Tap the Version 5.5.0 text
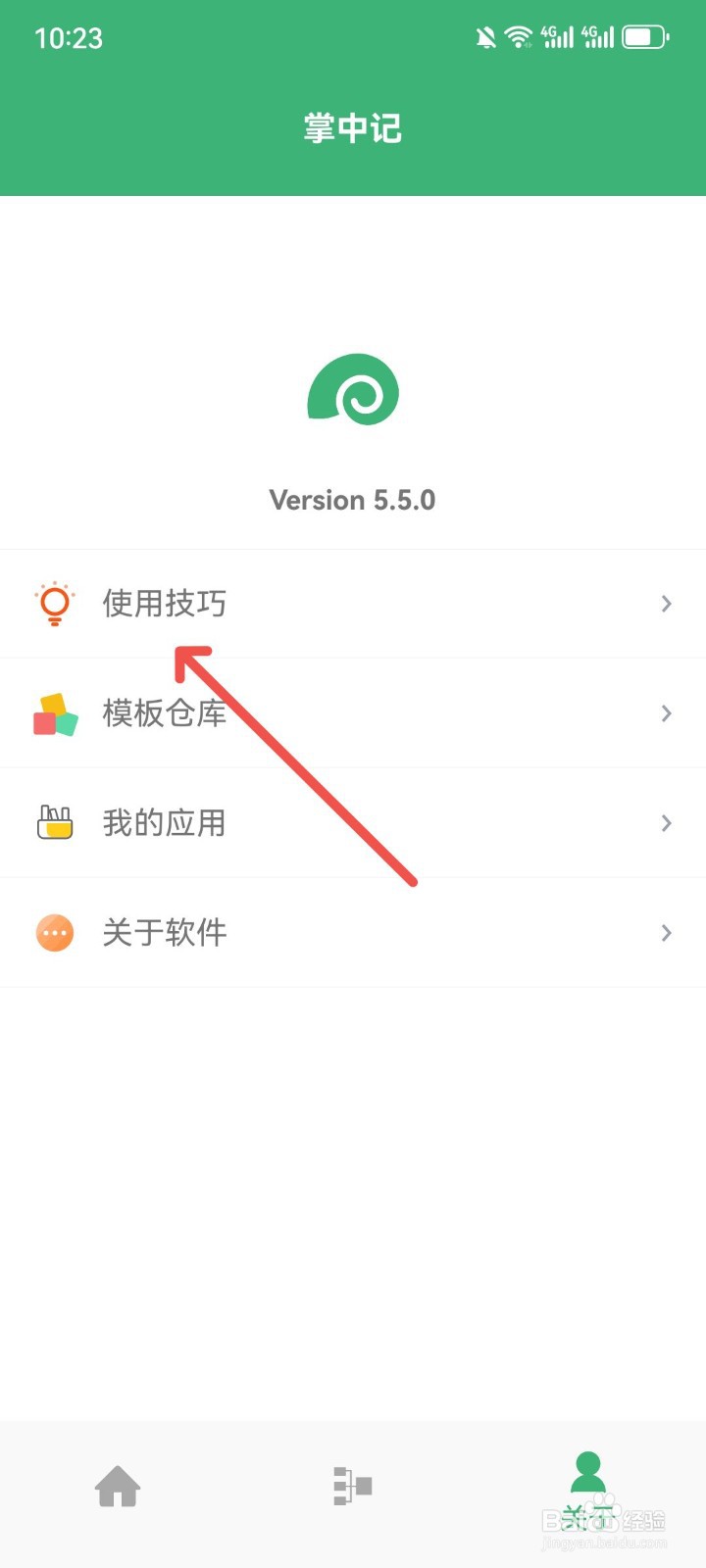 tap(353, 500)
